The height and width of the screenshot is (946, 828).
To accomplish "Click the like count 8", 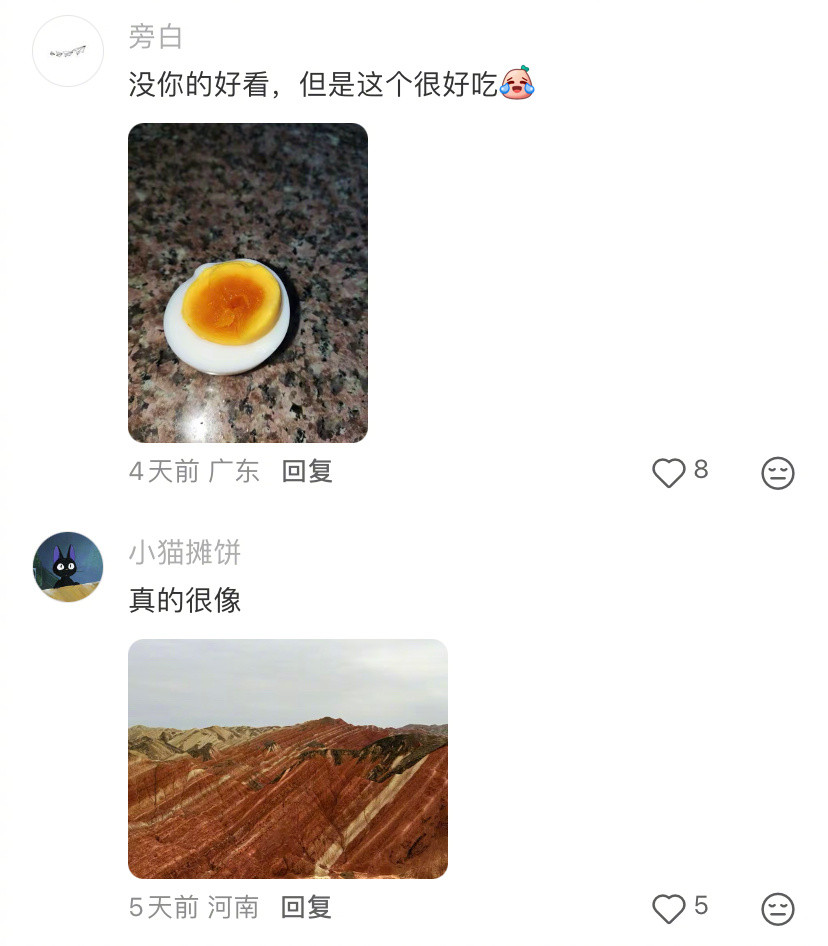I will (700, 470).
